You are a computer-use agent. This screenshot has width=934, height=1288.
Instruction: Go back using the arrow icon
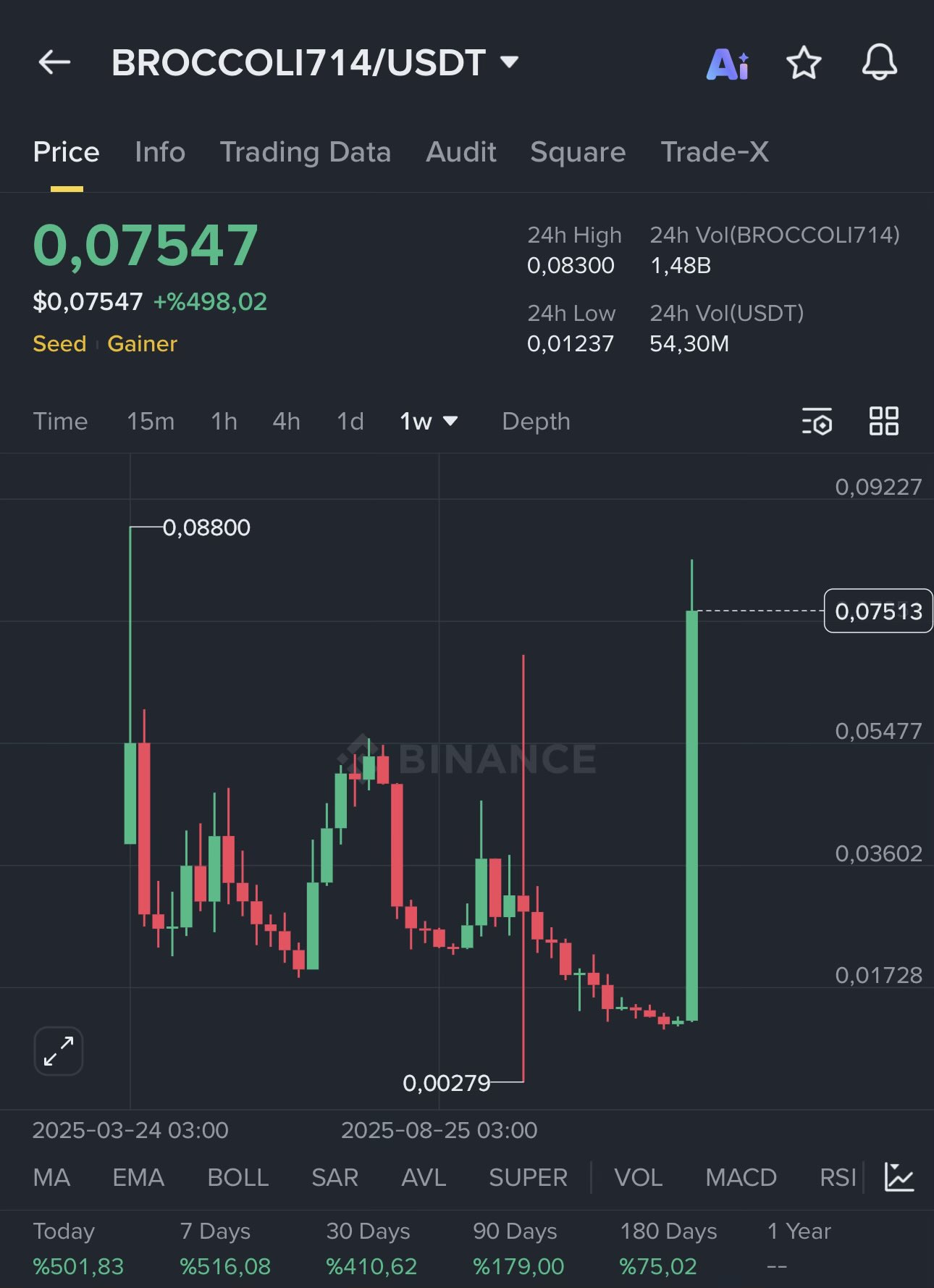54,62
